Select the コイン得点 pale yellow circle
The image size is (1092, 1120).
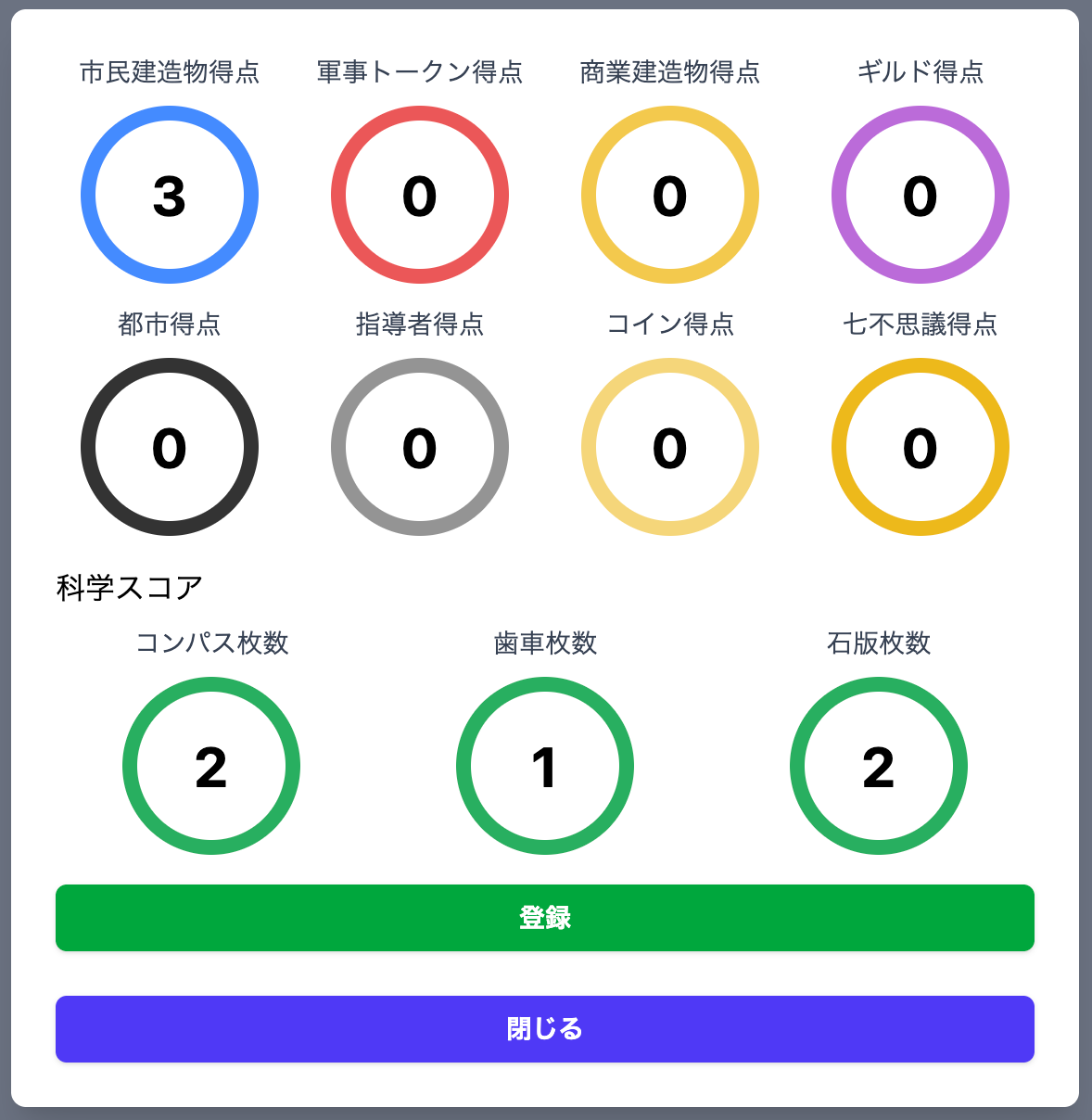coord(669,447)
